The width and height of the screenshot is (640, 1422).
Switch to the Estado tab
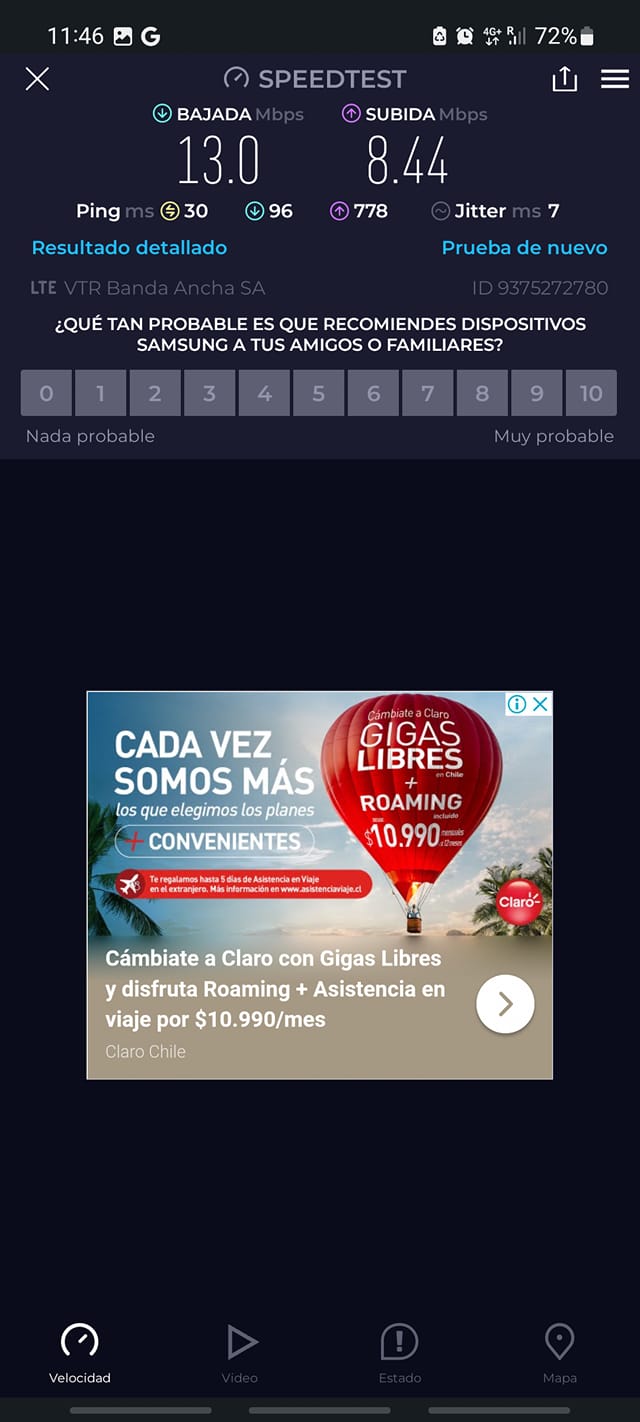click(400, 1352)
